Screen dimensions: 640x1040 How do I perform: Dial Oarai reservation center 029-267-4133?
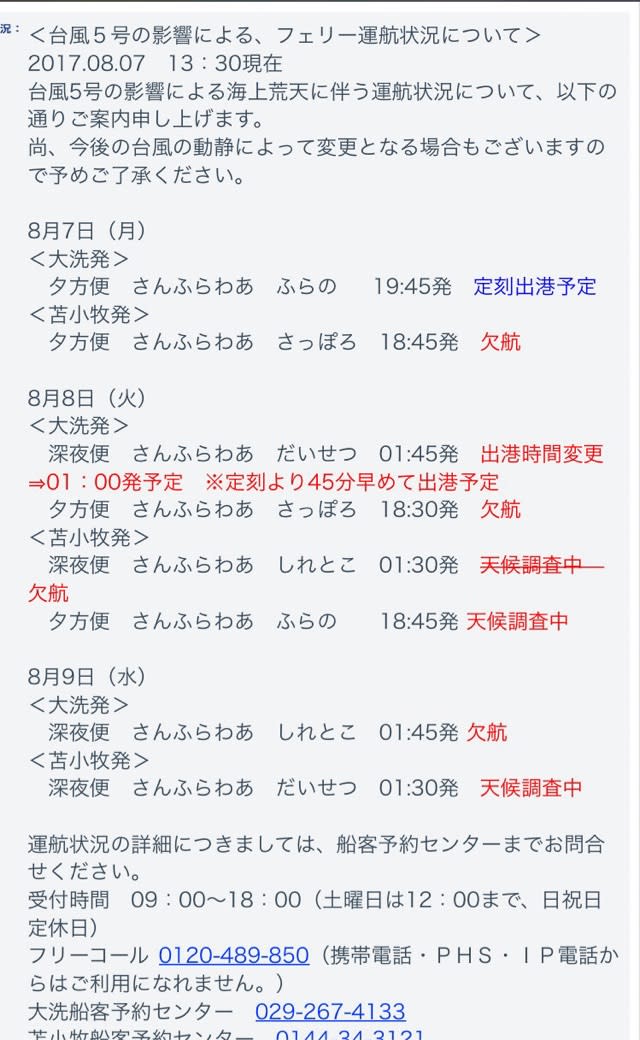click(x=330, y=1011)
